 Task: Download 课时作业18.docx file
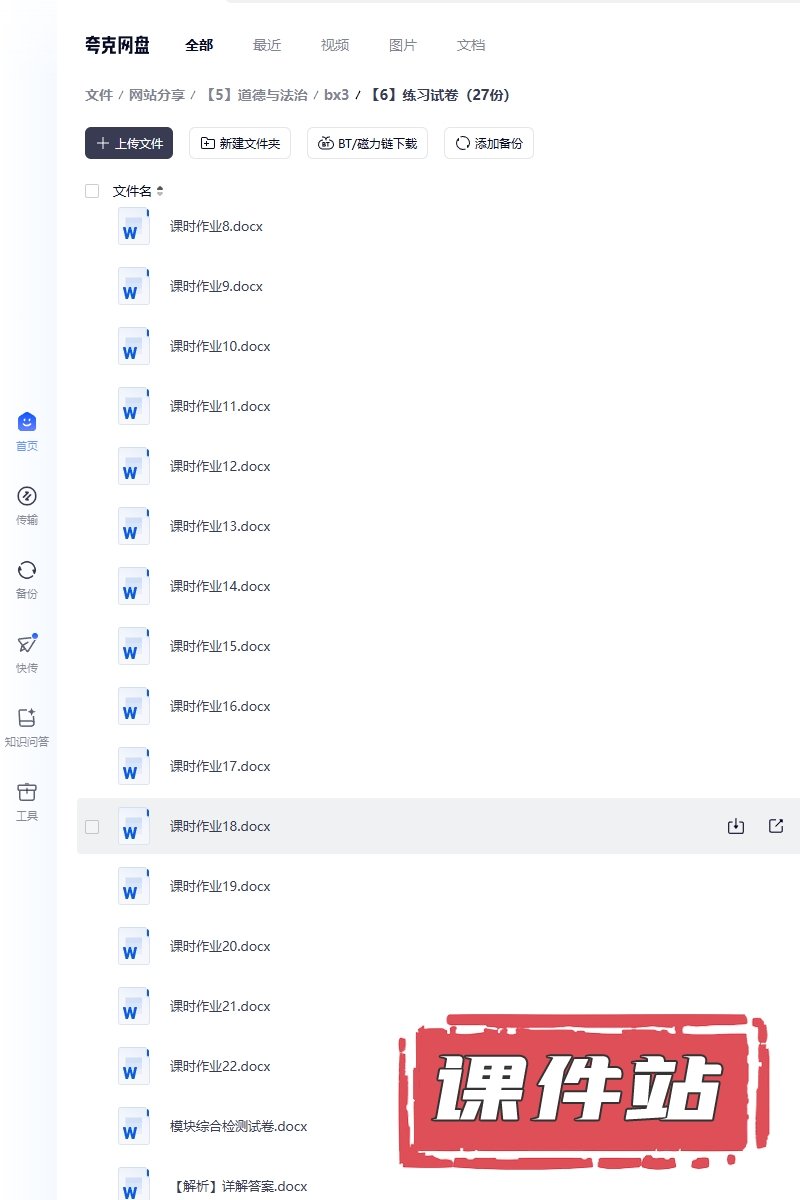[736, 826]
